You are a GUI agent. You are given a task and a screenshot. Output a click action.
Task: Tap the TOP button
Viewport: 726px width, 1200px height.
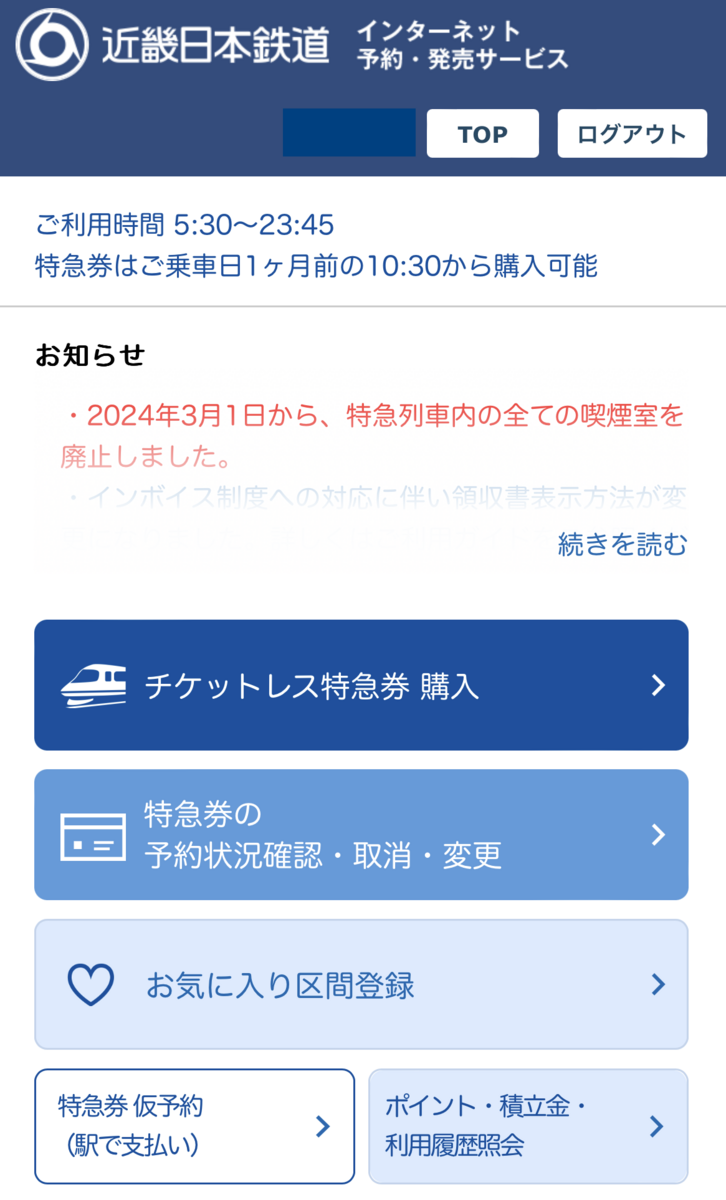482,134
